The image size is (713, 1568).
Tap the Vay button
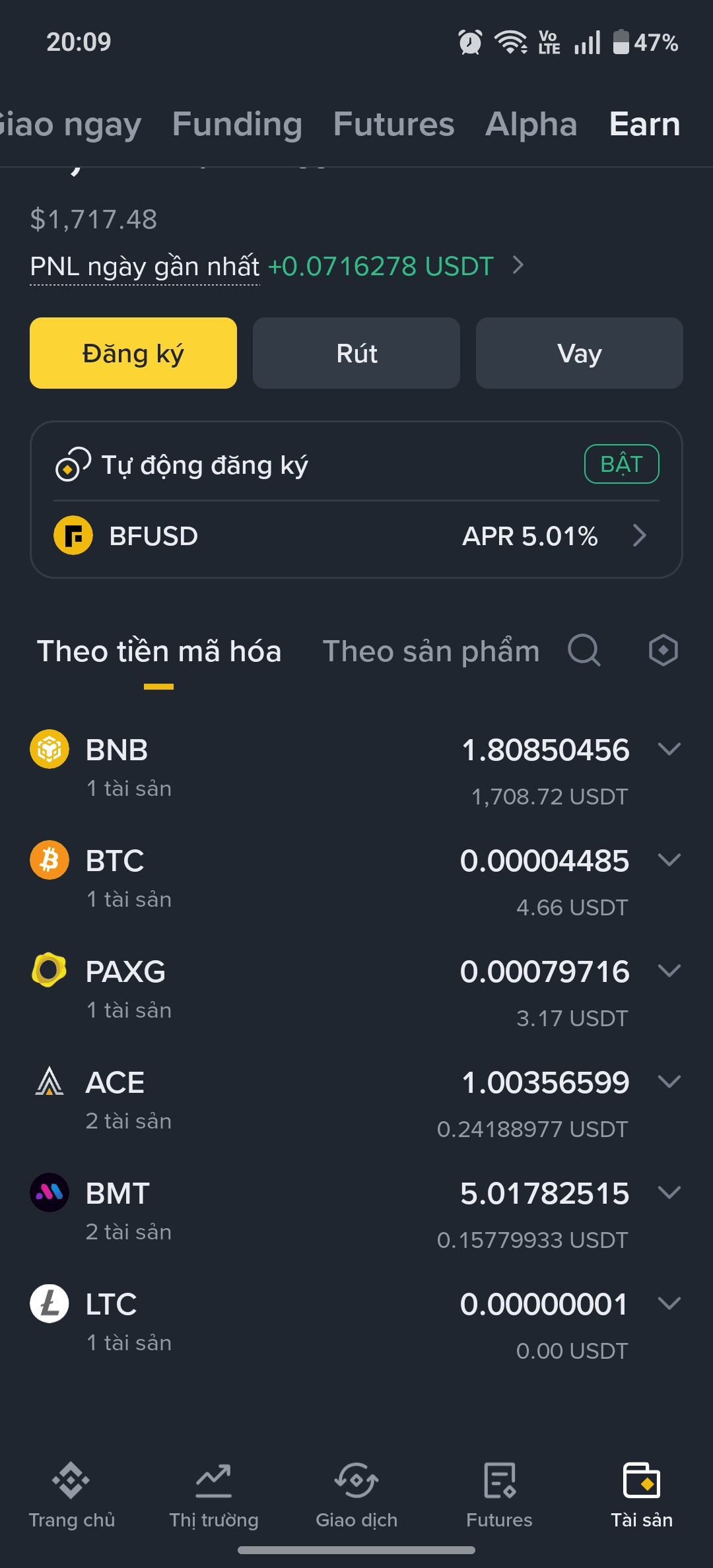[x=579, y=353]
